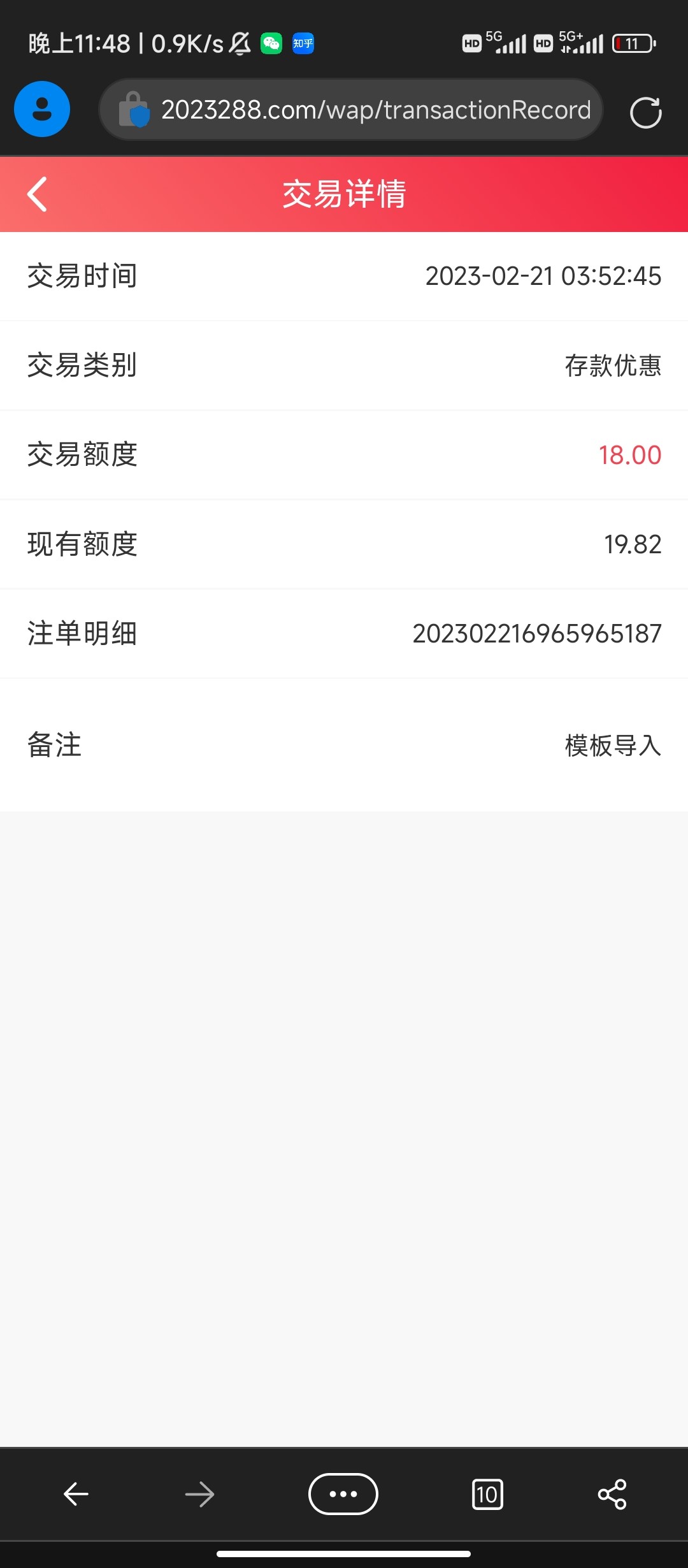Open the browser three-dot menu
The width and height of the screenshot is (688, 1568).
tap(343, 1493)
